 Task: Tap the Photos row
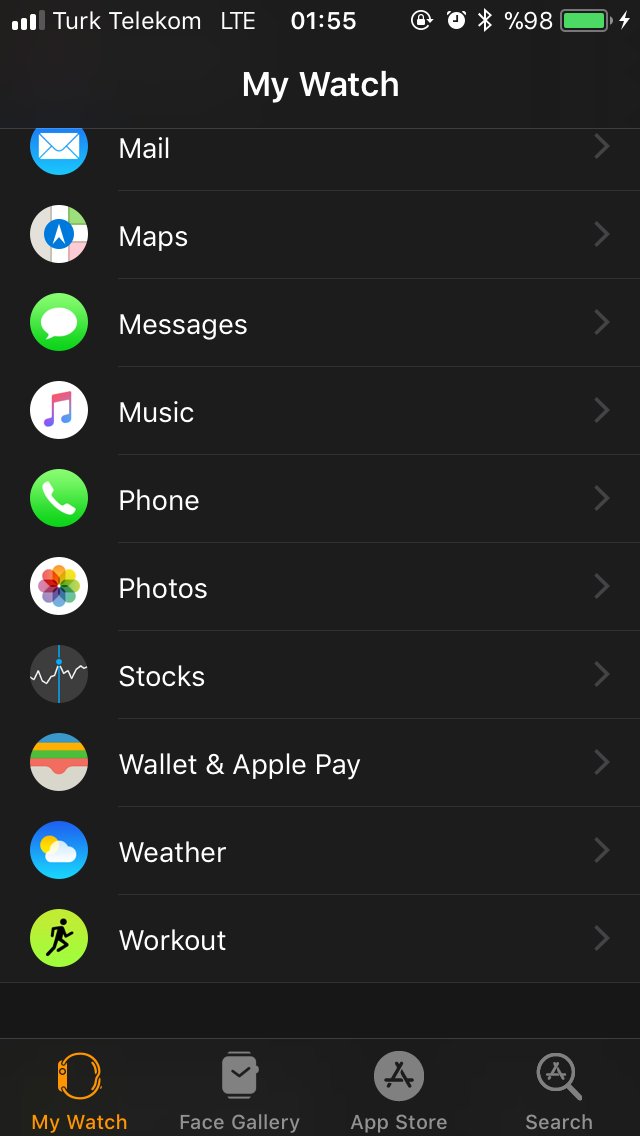320,588
